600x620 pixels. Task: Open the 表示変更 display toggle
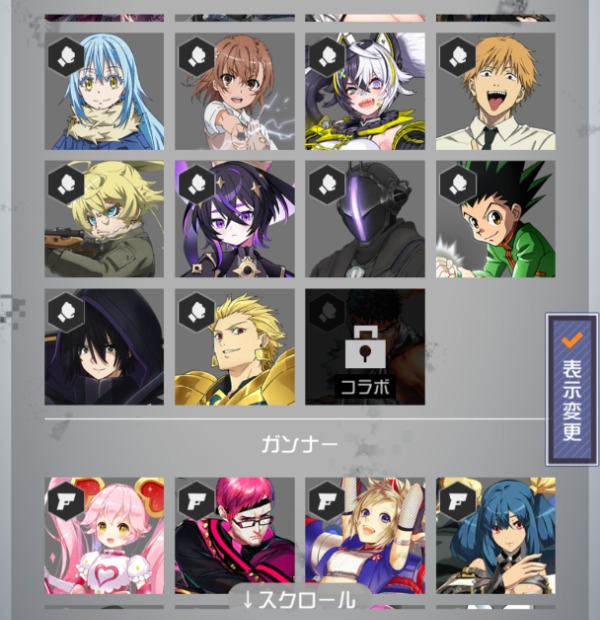pyautogui.click(x=572, y=389)
